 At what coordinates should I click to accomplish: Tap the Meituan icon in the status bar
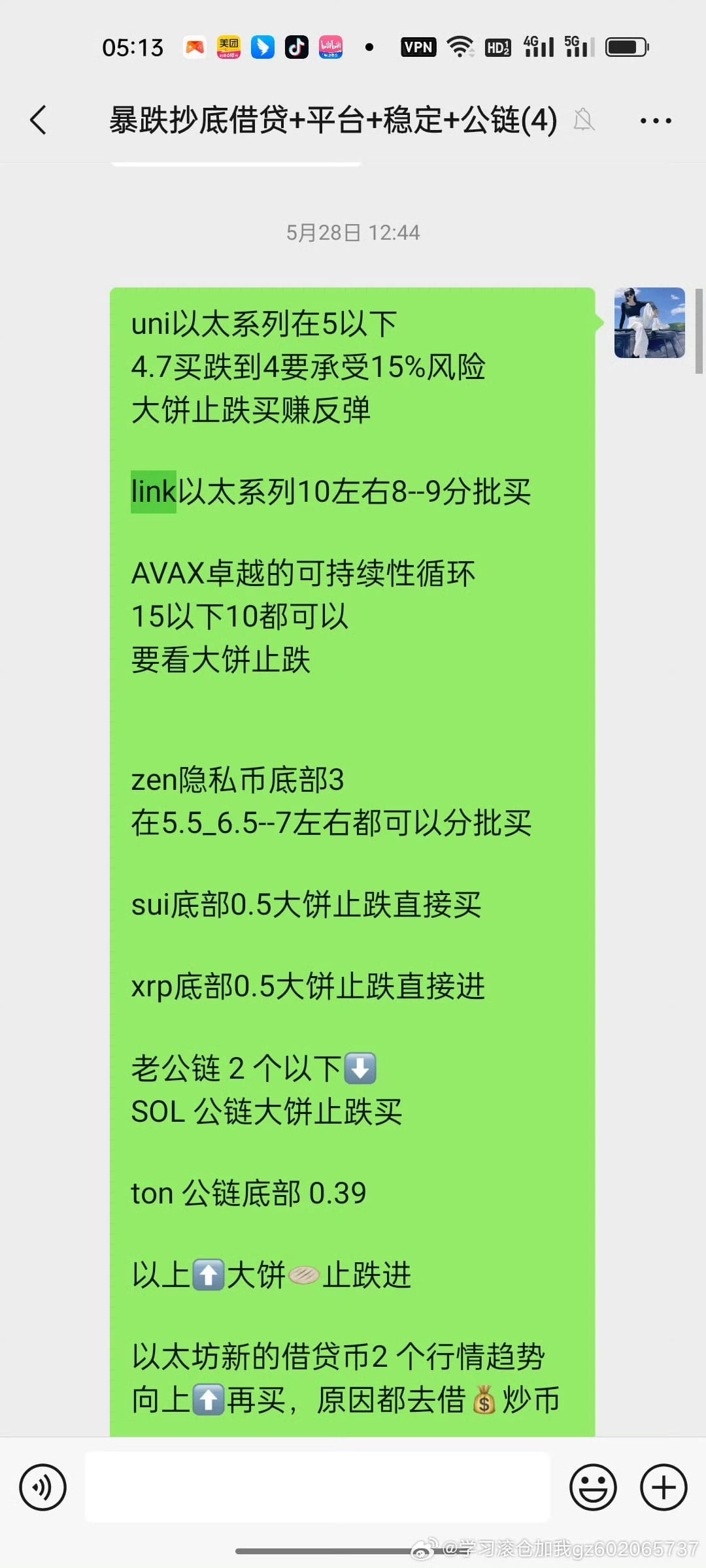231,46
